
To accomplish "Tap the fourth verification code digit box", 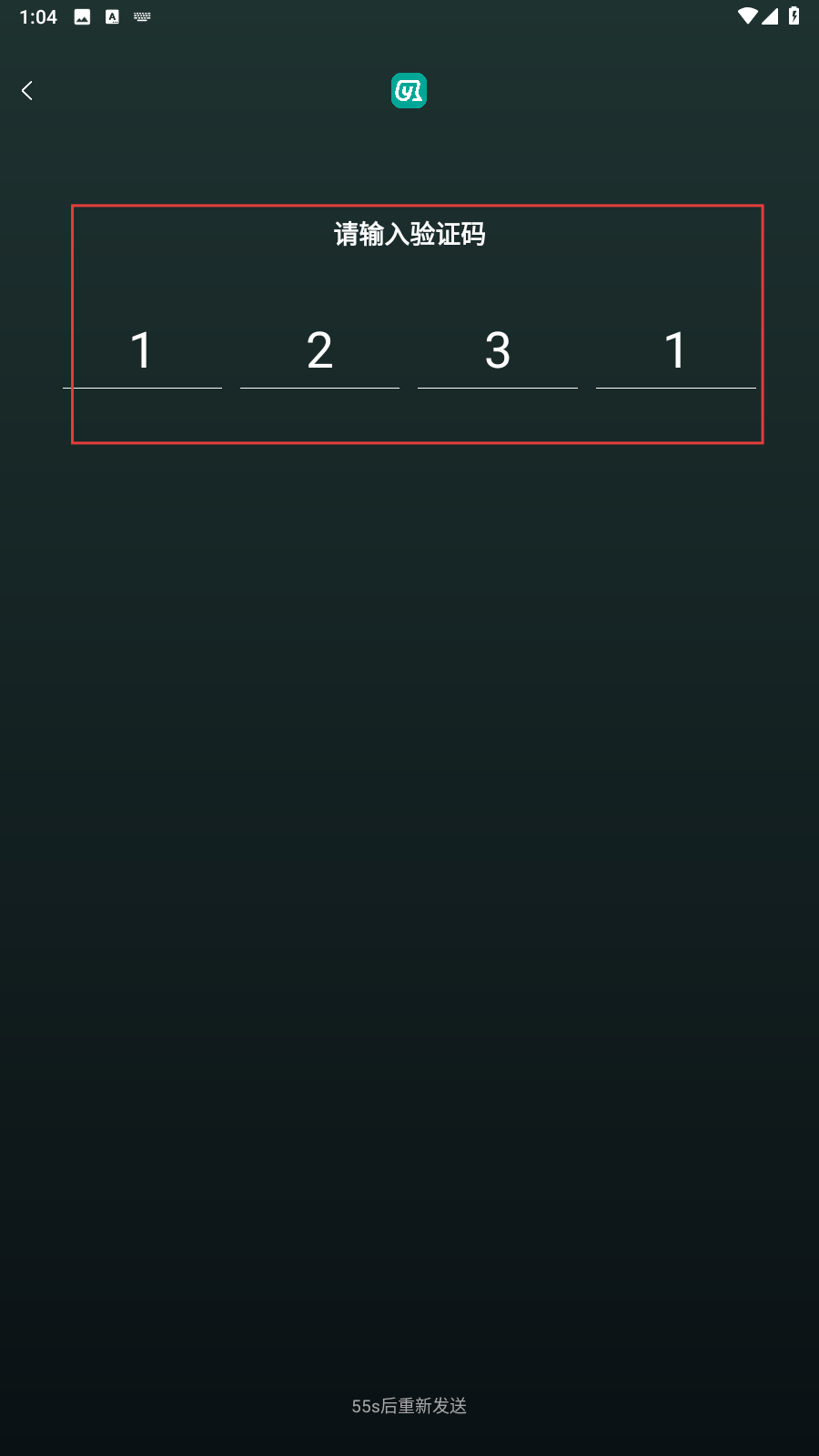I will pos(675,351).
